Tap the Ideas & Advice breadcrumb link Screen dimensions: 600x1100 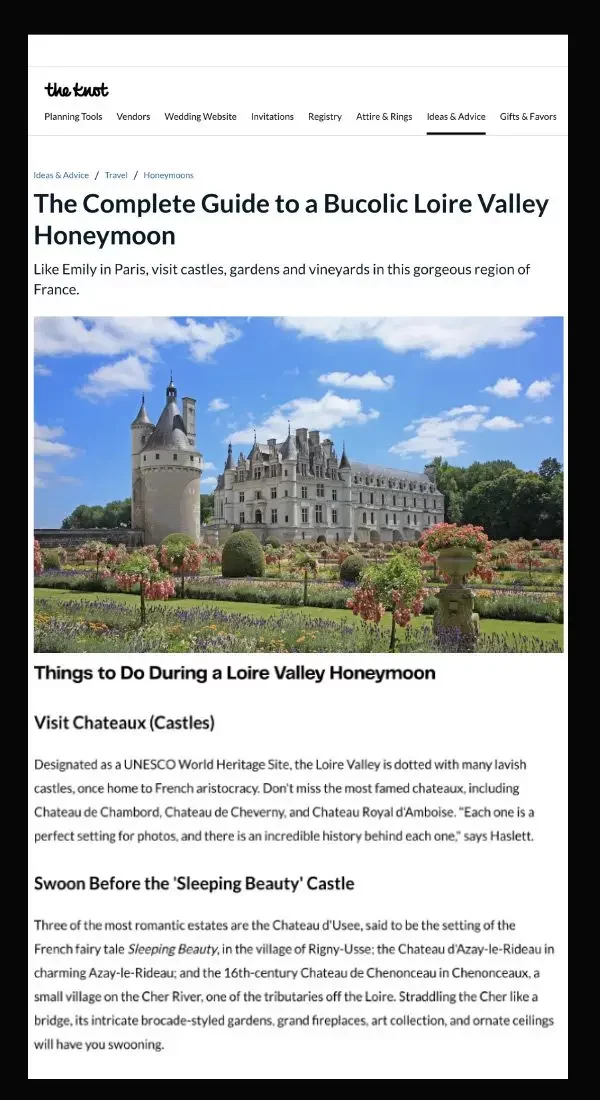click(61, 175)
